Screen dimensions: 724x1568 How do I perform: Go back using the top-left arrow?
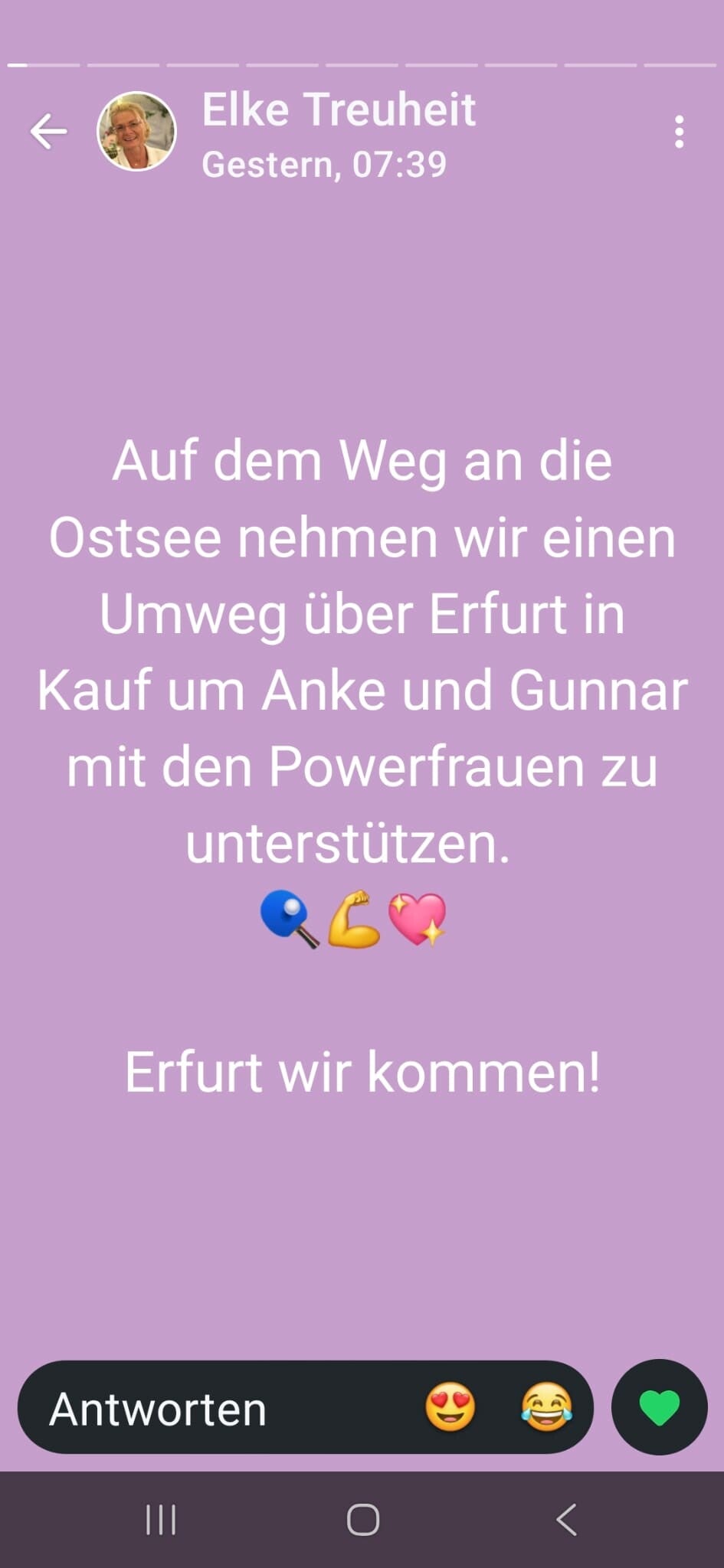(48, 132)
